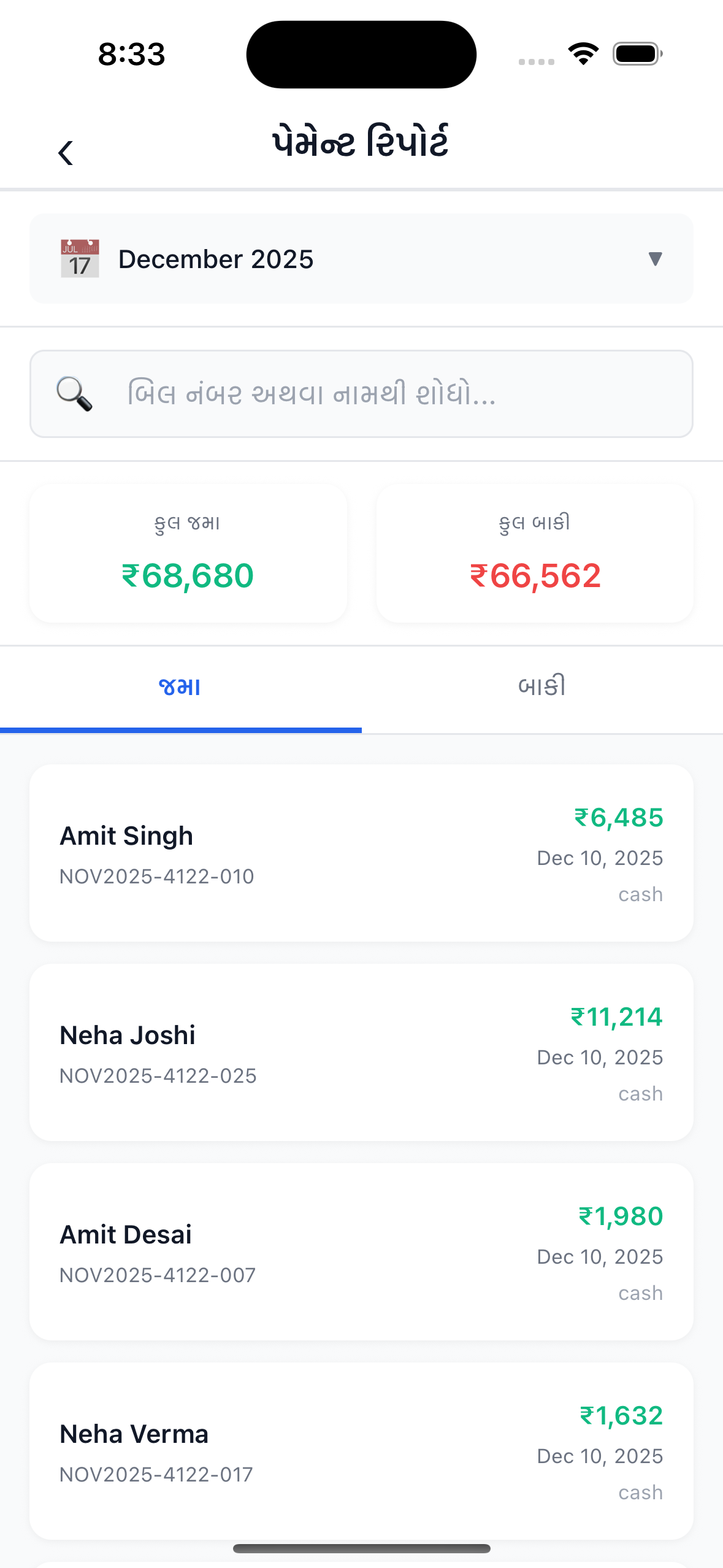Tap the cash label on Neha Verma's entry
This screenshot has height=1568, width=723.
pyautogui.click(x=640, y=1493)
